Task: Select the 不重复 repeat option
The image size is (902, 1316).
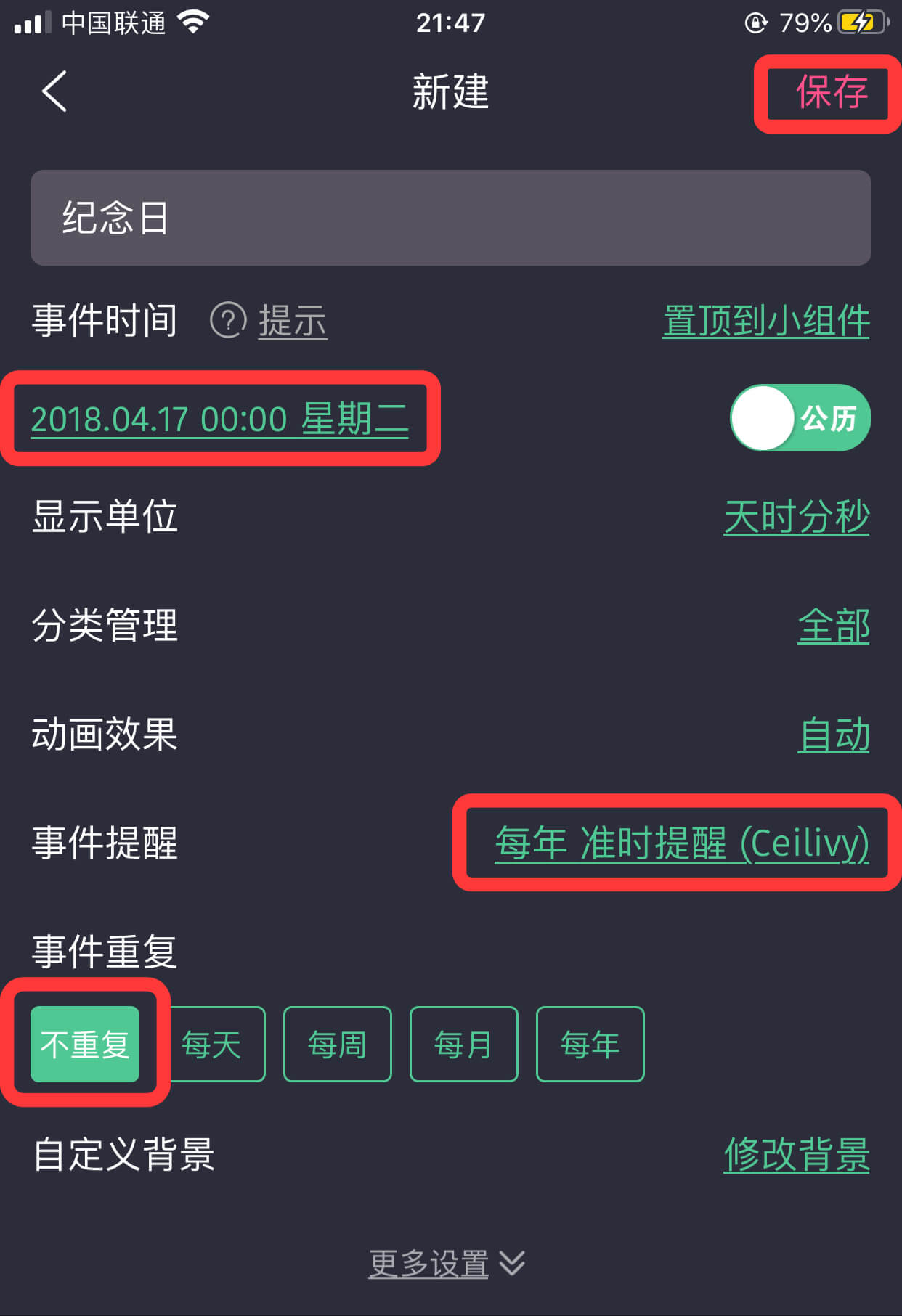Action: click(85, 1044)
